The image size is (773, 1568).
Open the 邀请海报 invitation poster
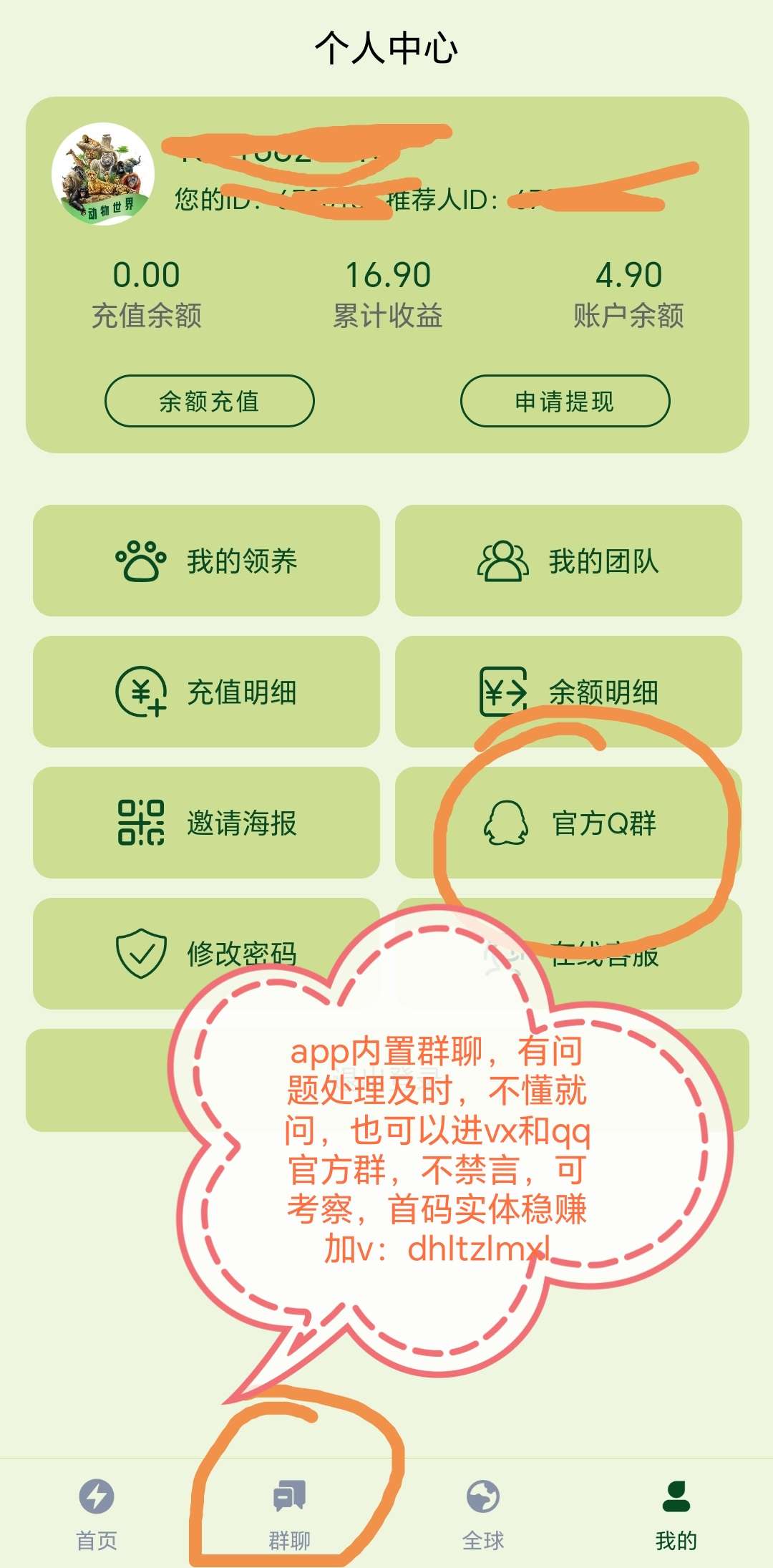click(x=206, y=823)
